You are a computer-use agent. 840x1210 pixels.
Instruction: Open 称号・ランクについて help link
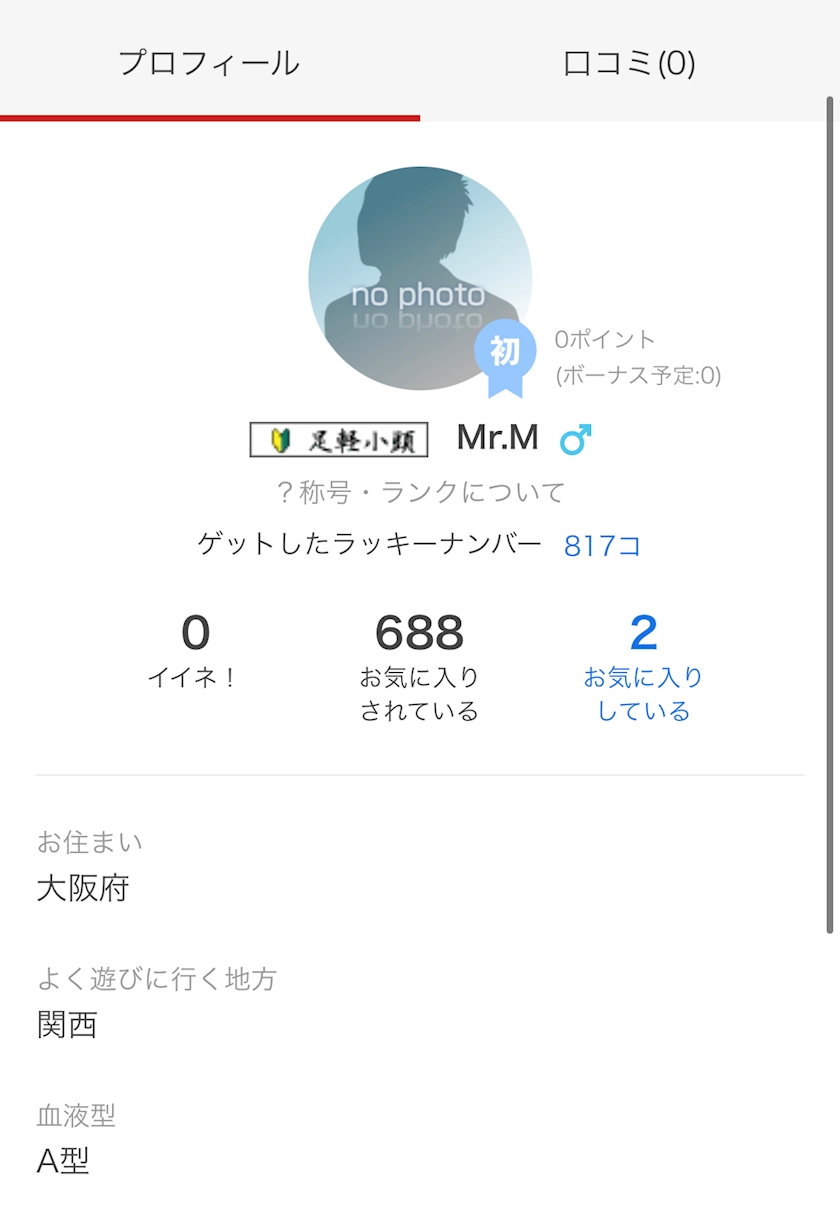click(x=420, y=492)
